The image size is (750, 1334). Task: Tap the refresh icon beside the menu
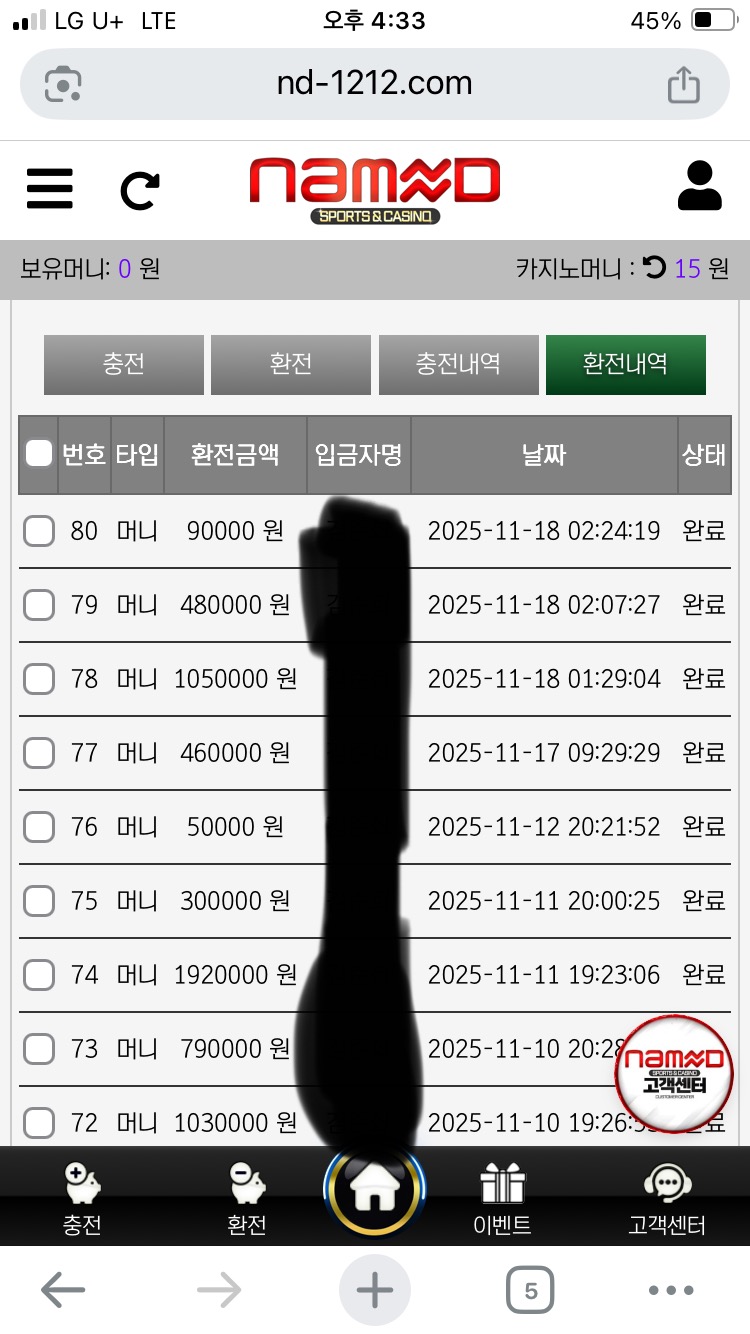(139, 189)
